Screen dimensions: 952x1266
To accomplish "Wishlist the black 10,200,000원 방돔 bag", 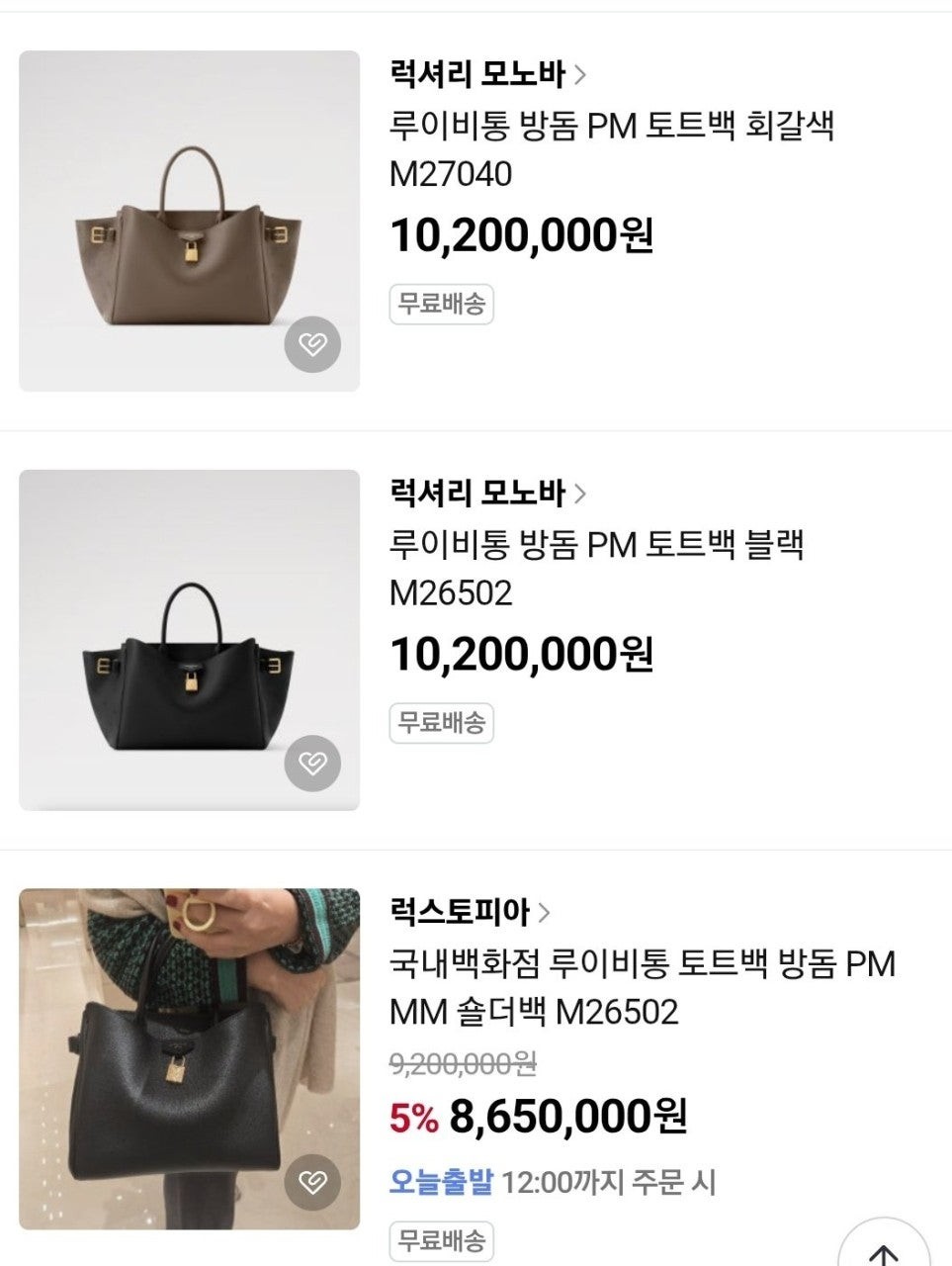I will [x=312, y=763].
